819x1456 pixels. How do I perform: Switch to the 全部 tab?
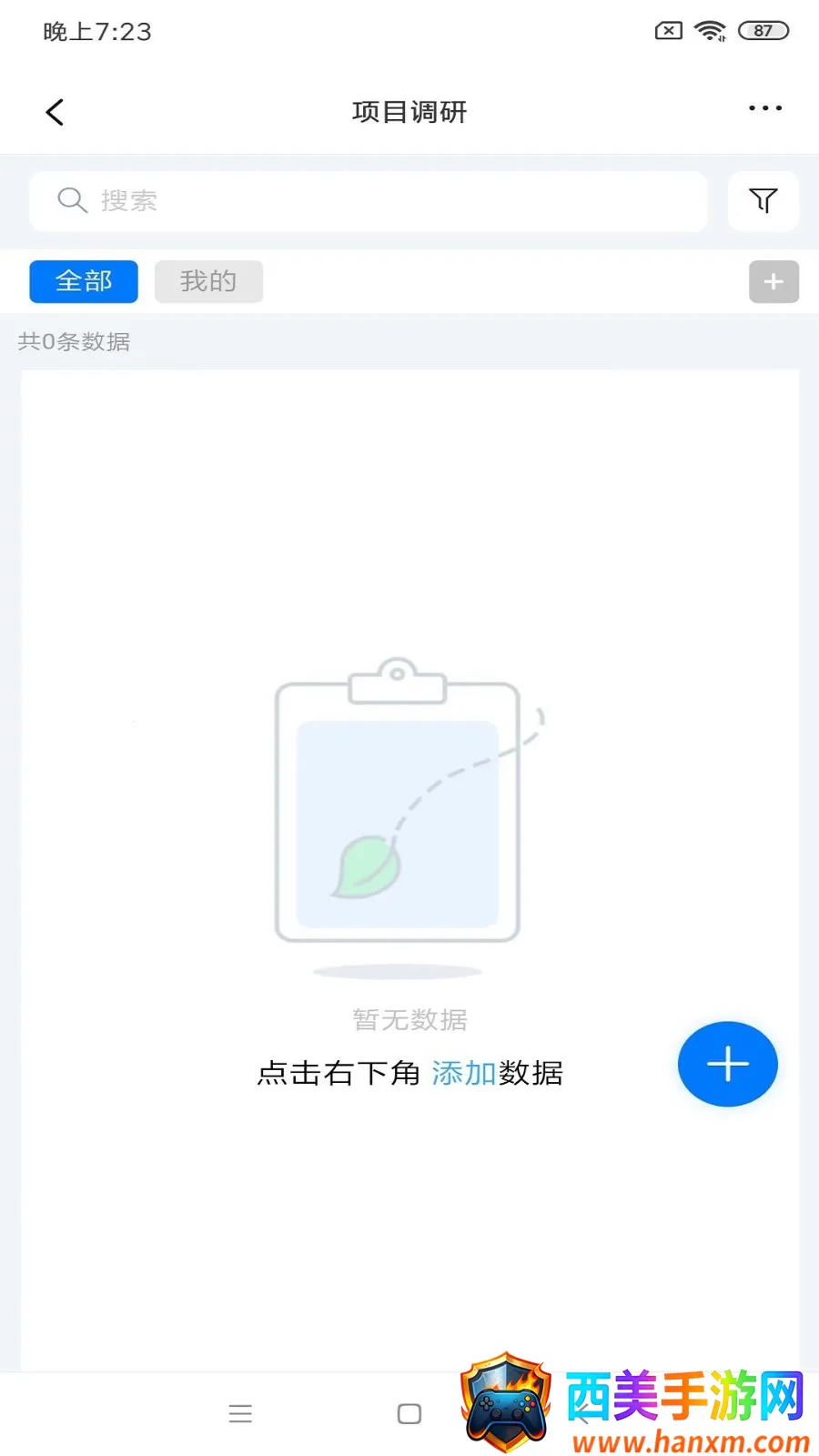[x=84, y=281]
